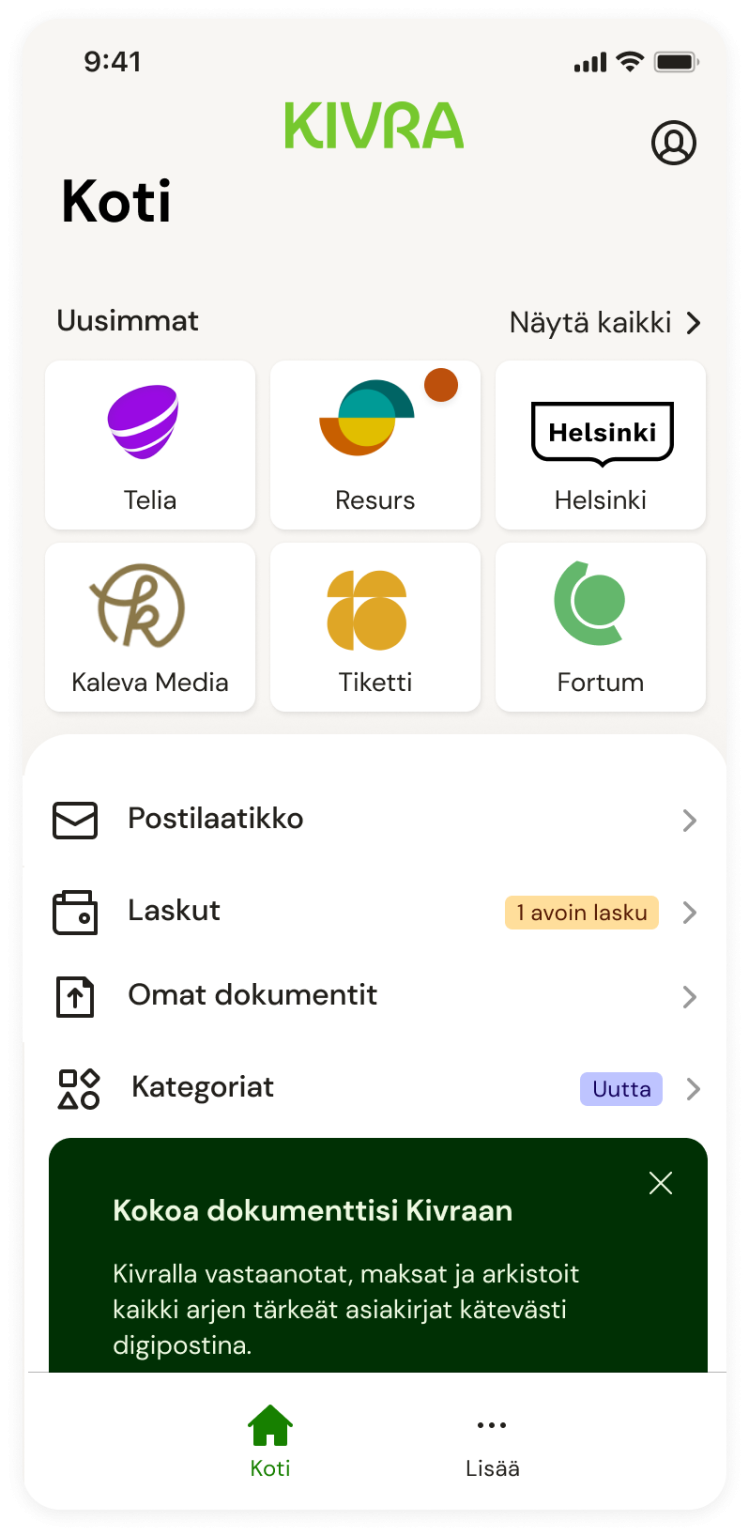Viewport: 749px width, 1536px height.
Task: Tap the Helsinki city logo
Action: pyautogui.click(x=599, y=430)
